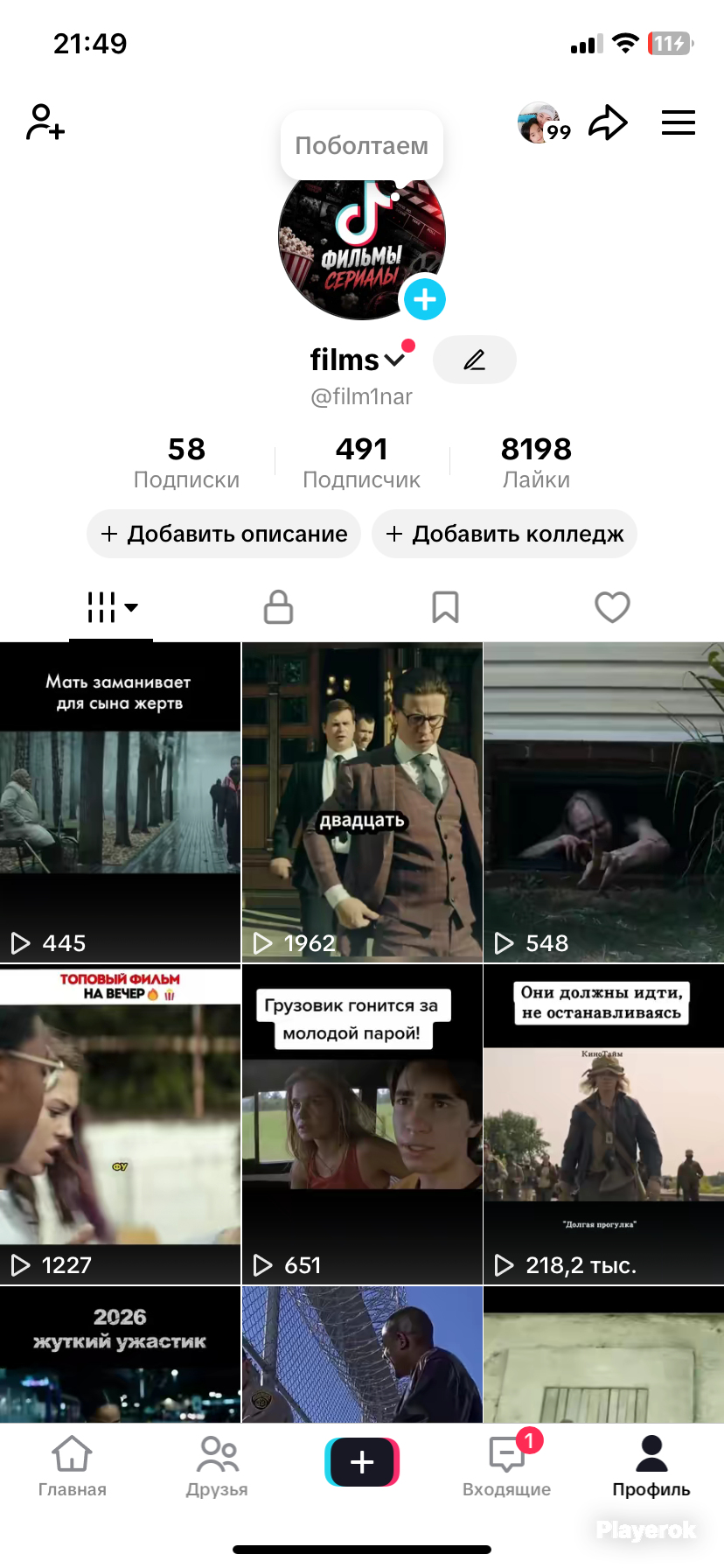Open video Мать заманивает для сына жертв

[x=120, y=802]
